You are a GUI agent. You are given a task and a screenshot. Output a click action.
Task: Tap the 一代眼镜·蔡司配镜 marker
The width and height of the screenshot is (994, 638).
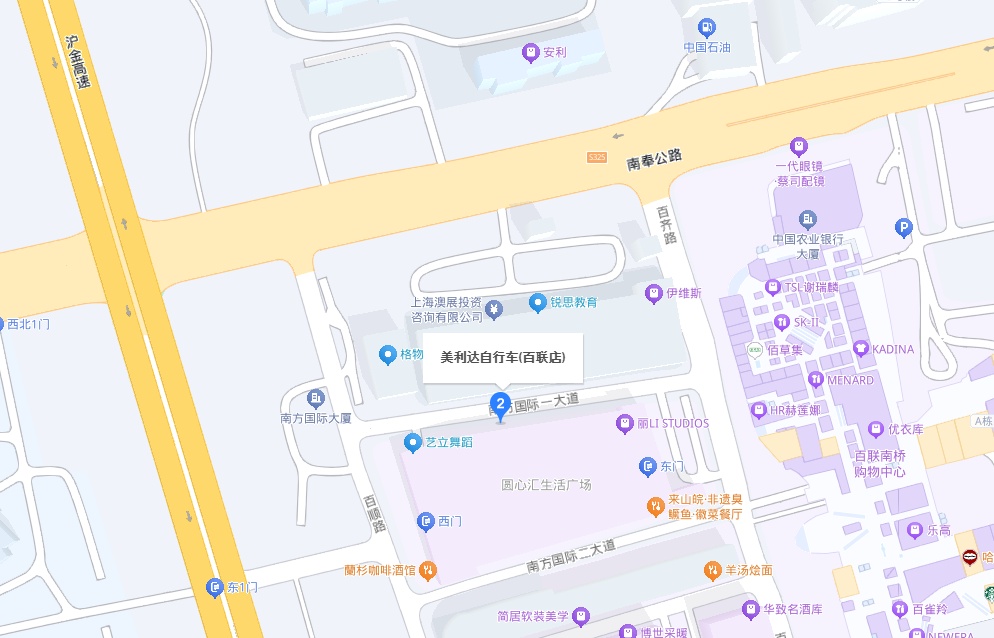(x=799, y=146)
